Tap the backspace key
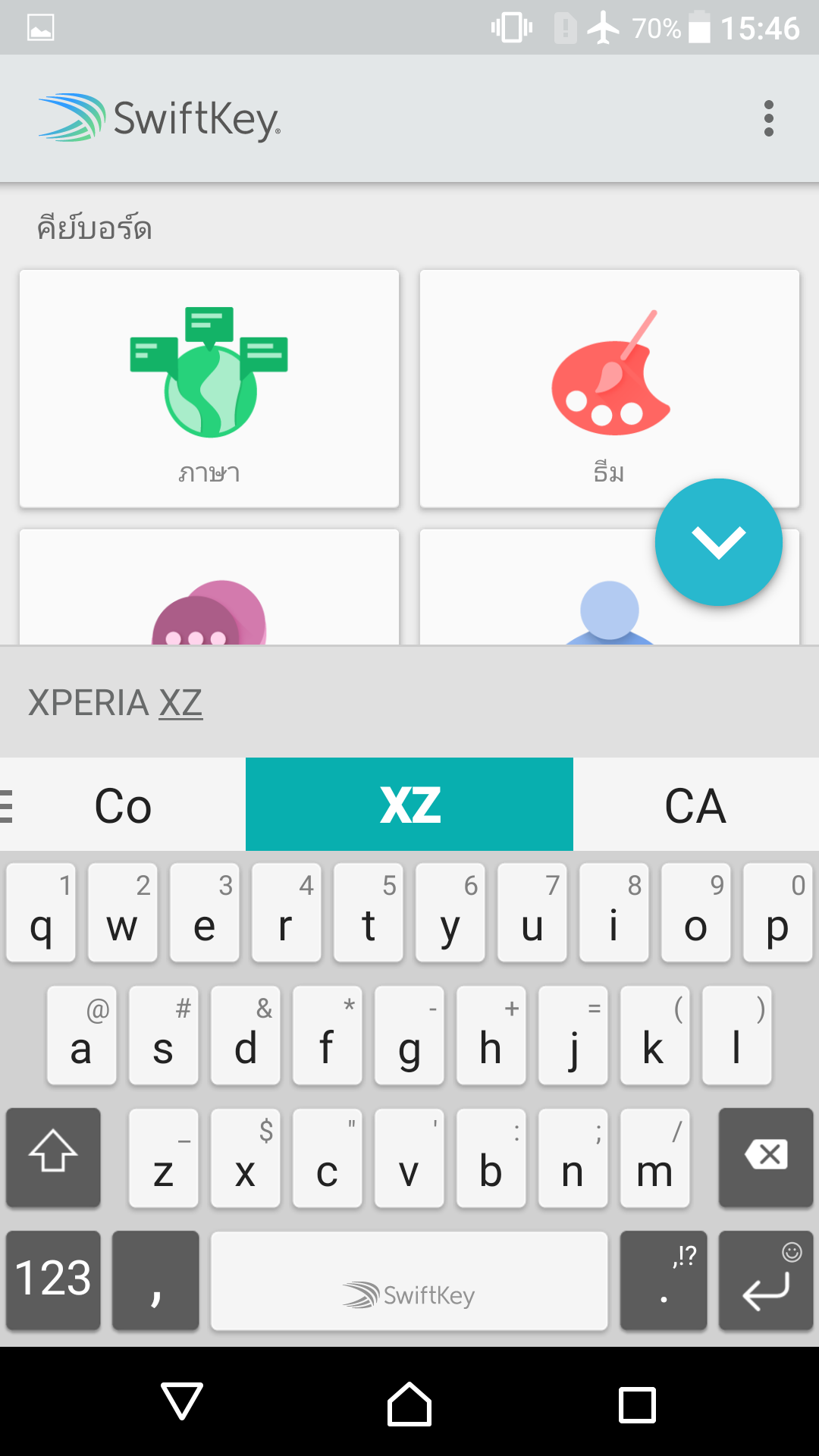 coord(766,1156)
